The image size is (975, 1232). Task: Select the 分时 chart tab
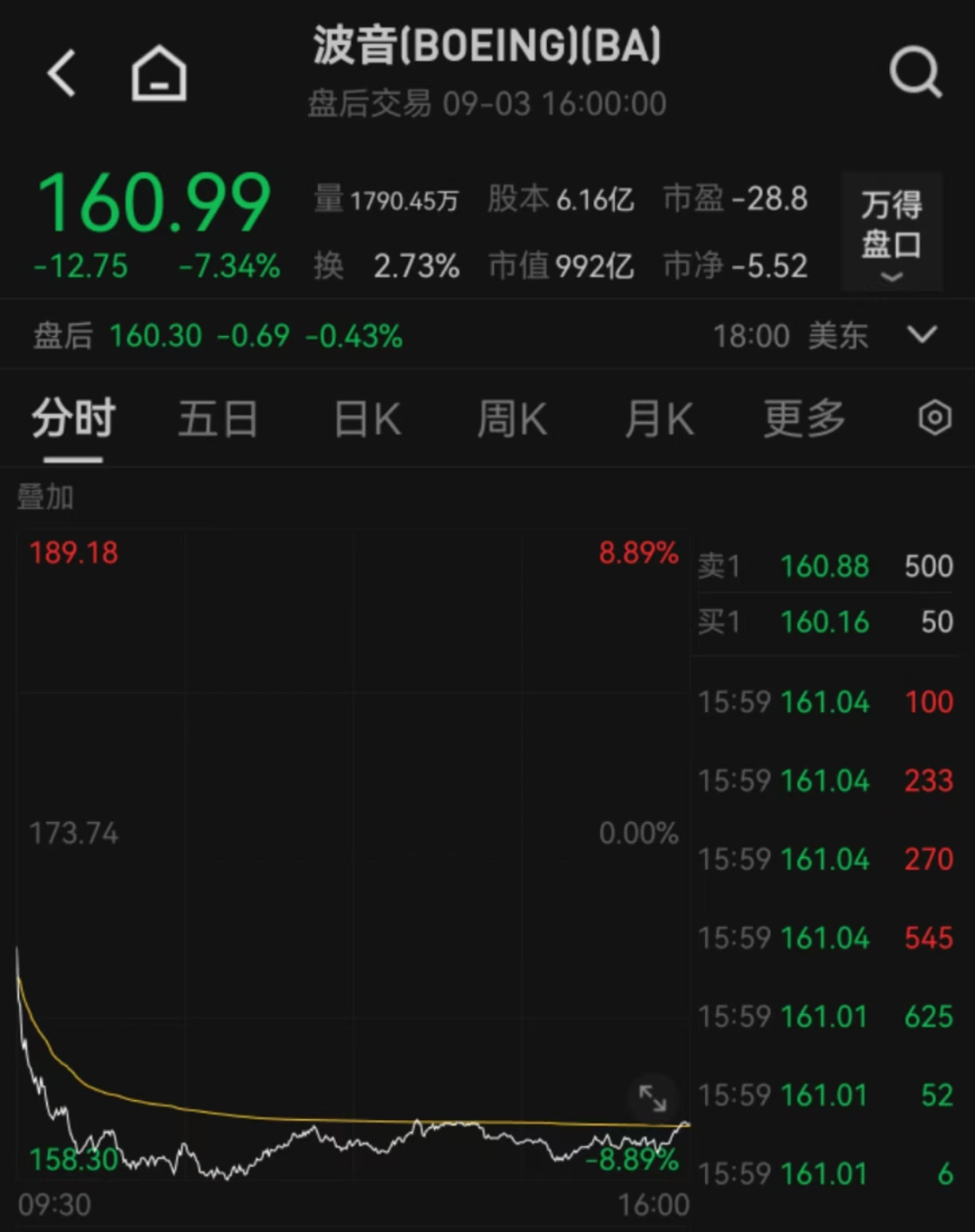[73, 419]
